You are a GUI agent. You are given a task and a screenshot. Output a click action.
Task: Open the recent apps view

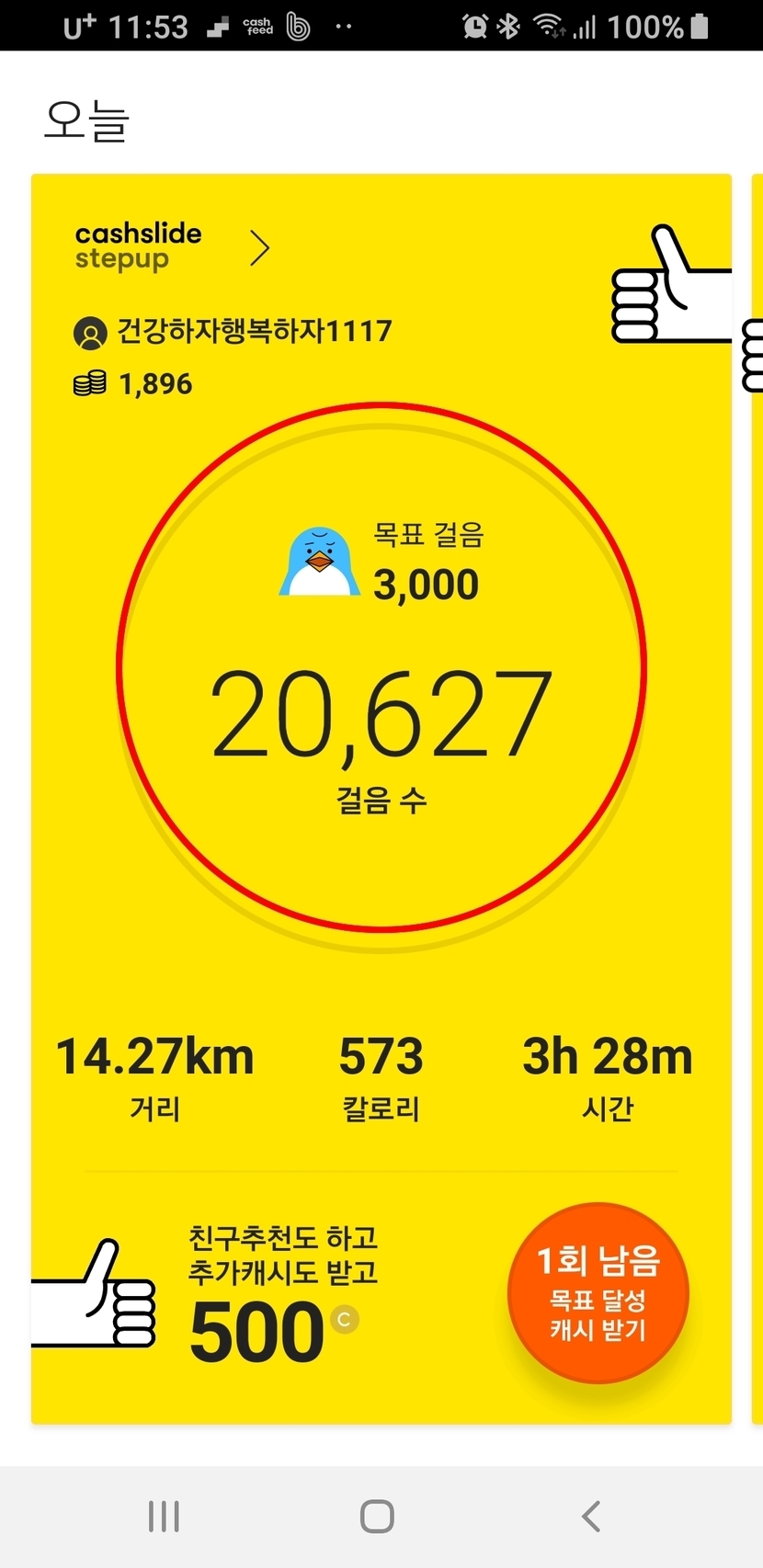(x=164, y=1517)
